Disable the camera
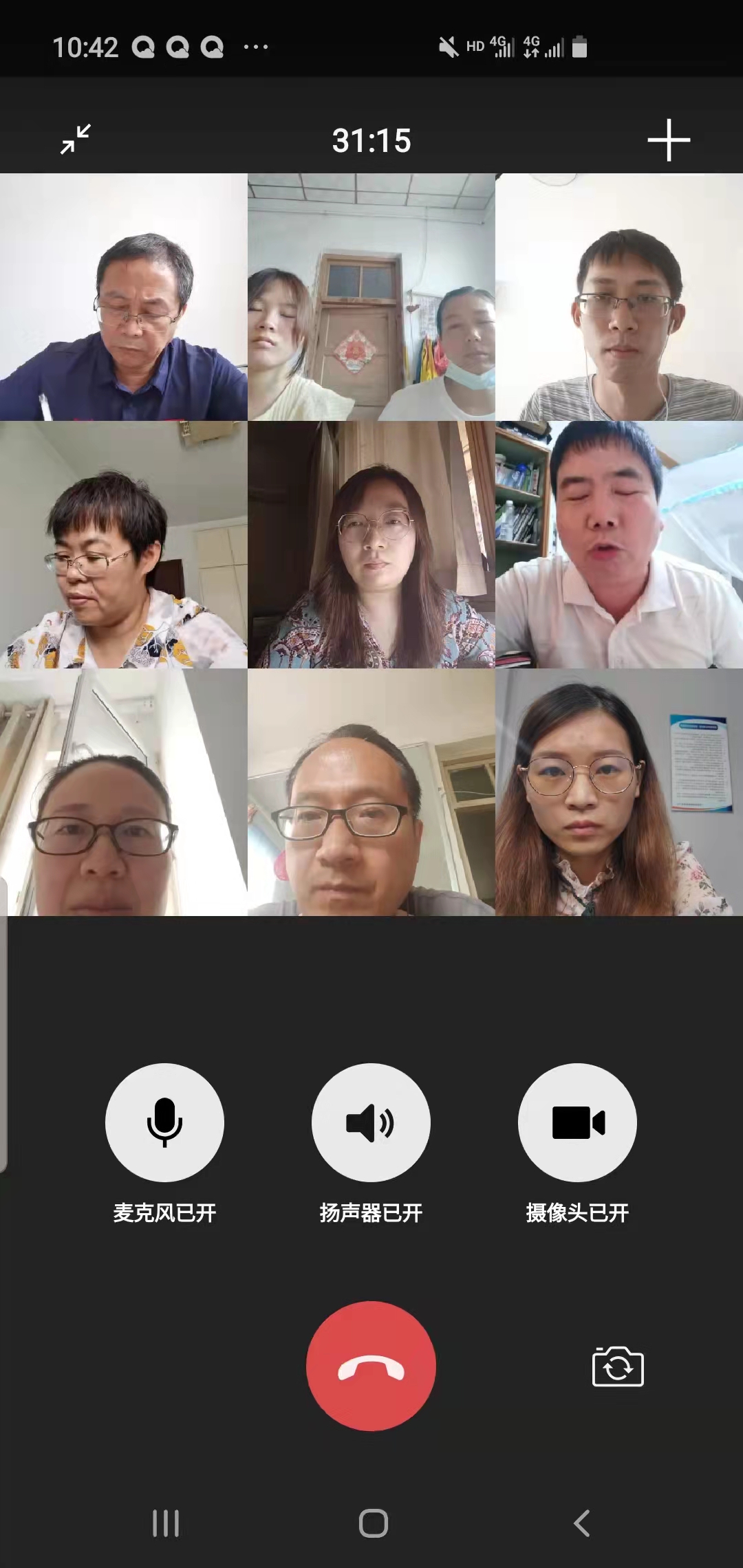This screenshot has width=743, height=1568. tap(577, 1122)
